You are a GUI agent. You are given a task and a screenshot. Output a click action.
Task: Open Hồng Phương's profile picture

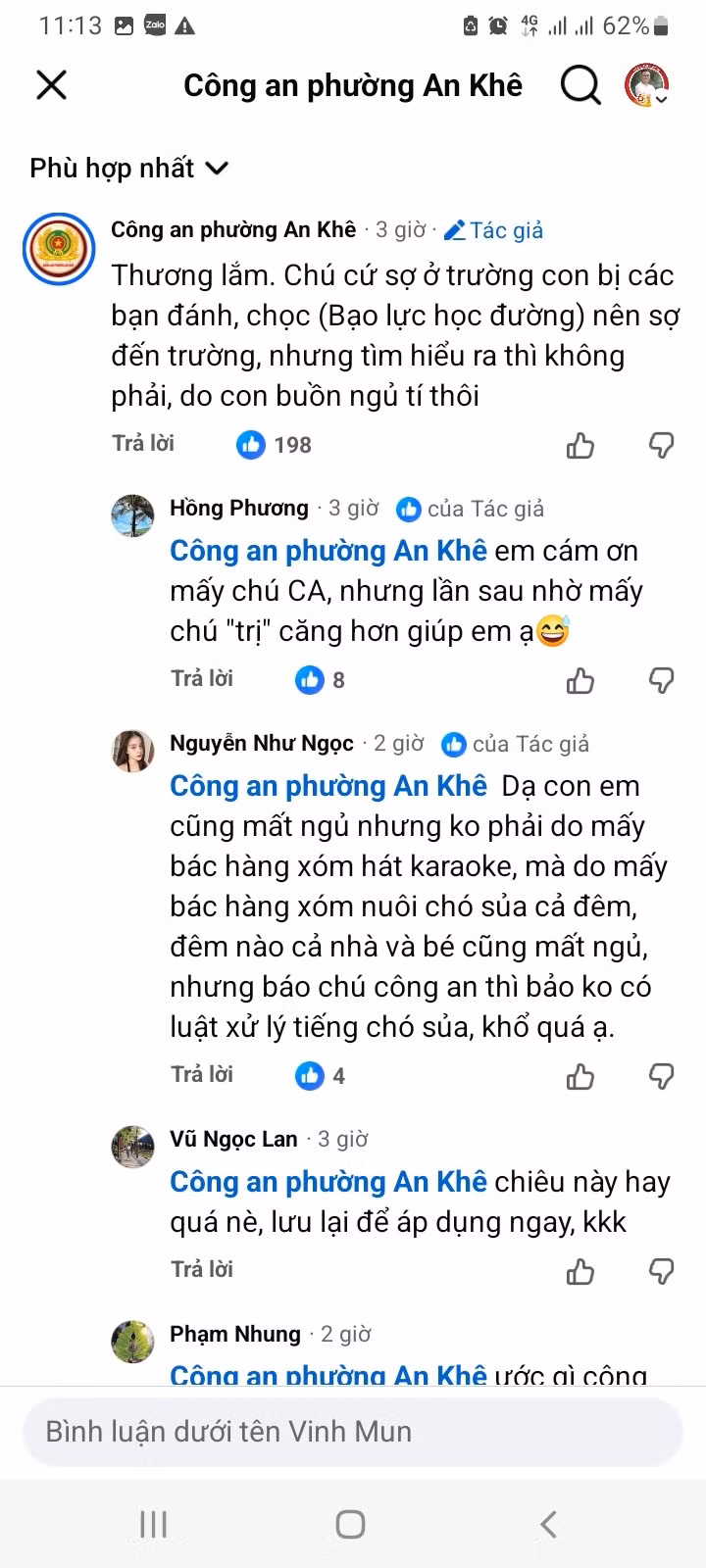click(x=132, y=515)
